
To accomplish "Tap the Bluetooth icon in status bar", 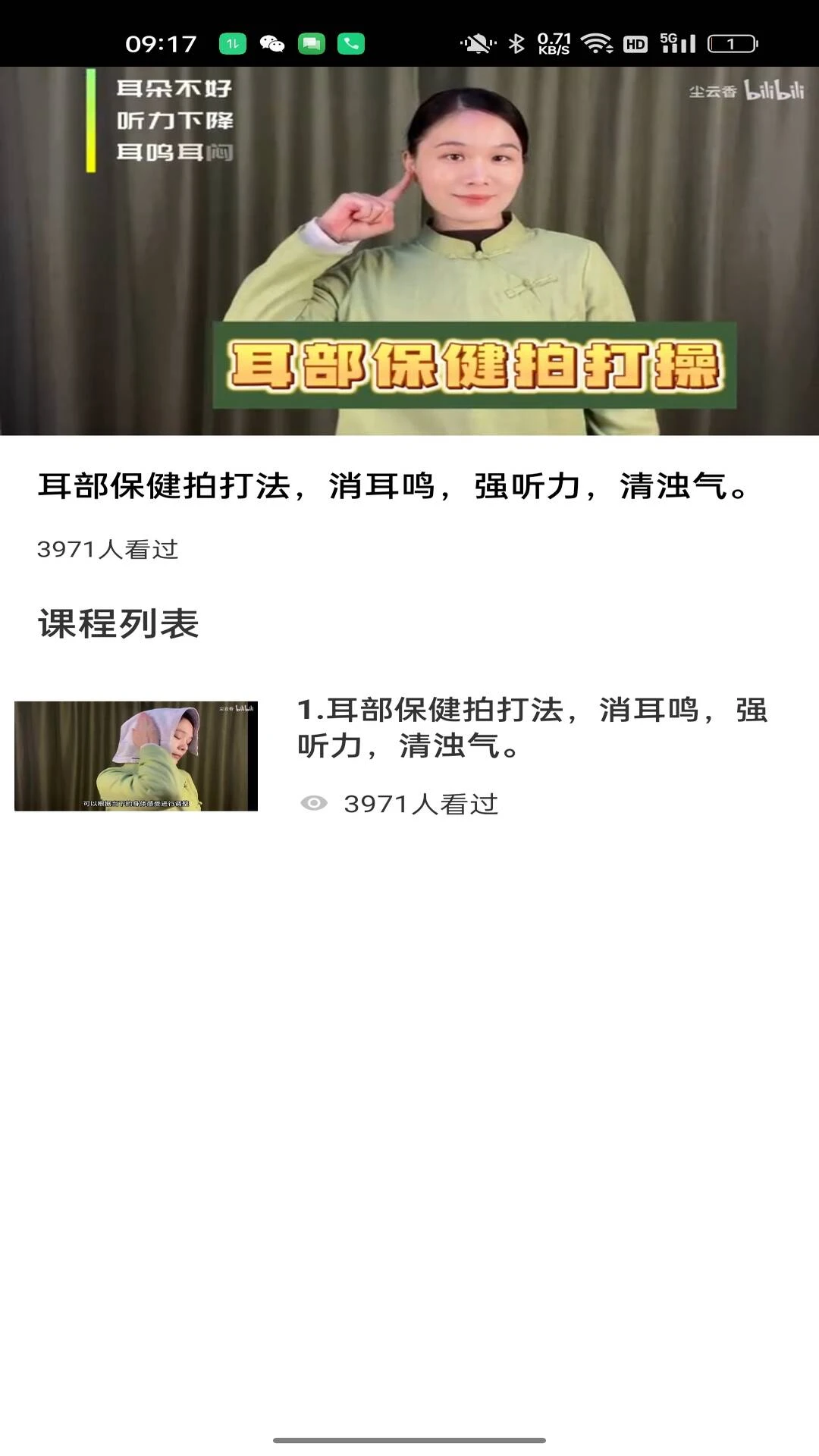I will [516, 43].
